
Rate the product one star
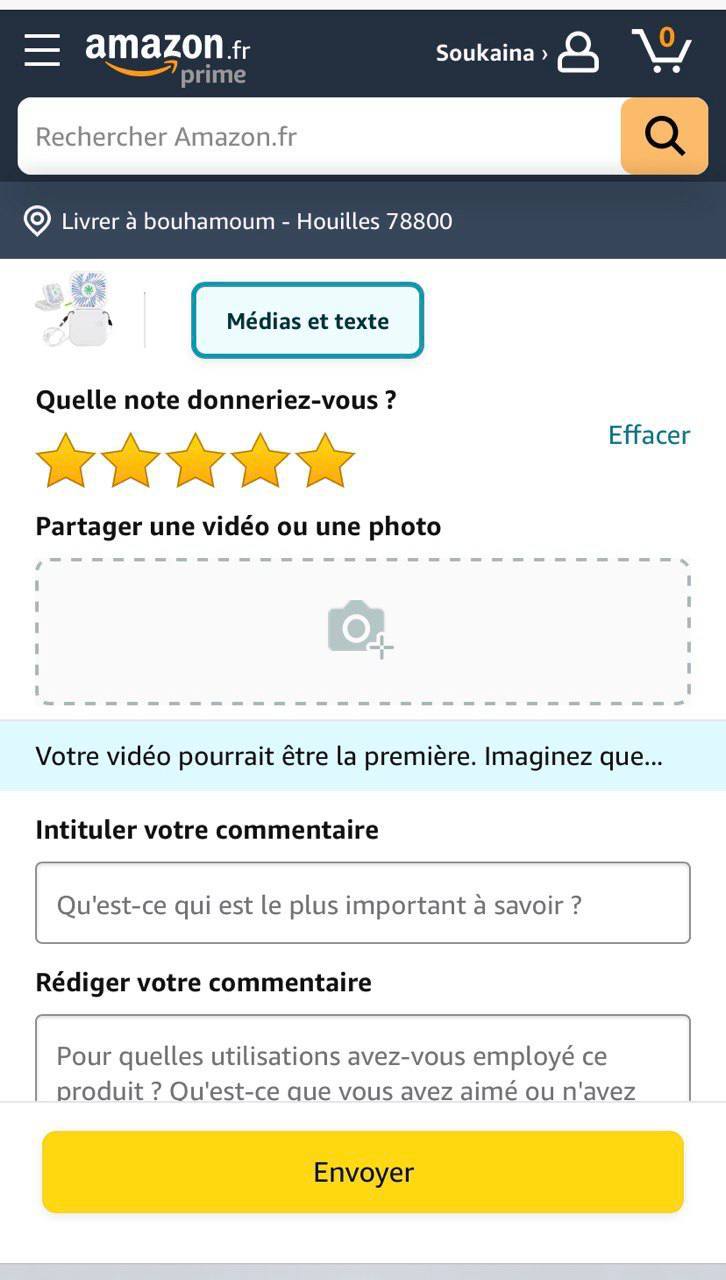coord(65,461)
